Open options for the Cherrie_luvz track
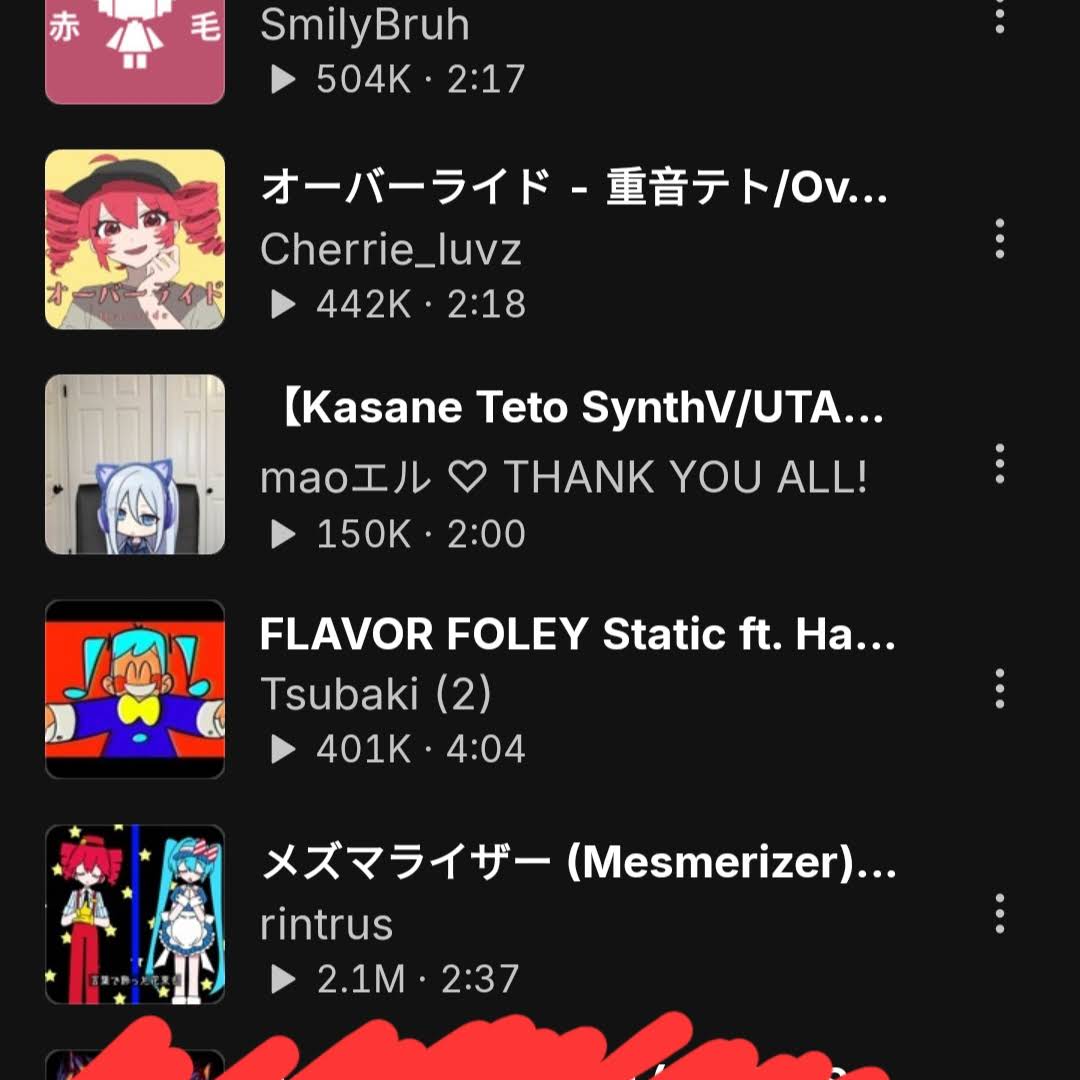This screenshot has height=1080, width=1080. [999, 240]
